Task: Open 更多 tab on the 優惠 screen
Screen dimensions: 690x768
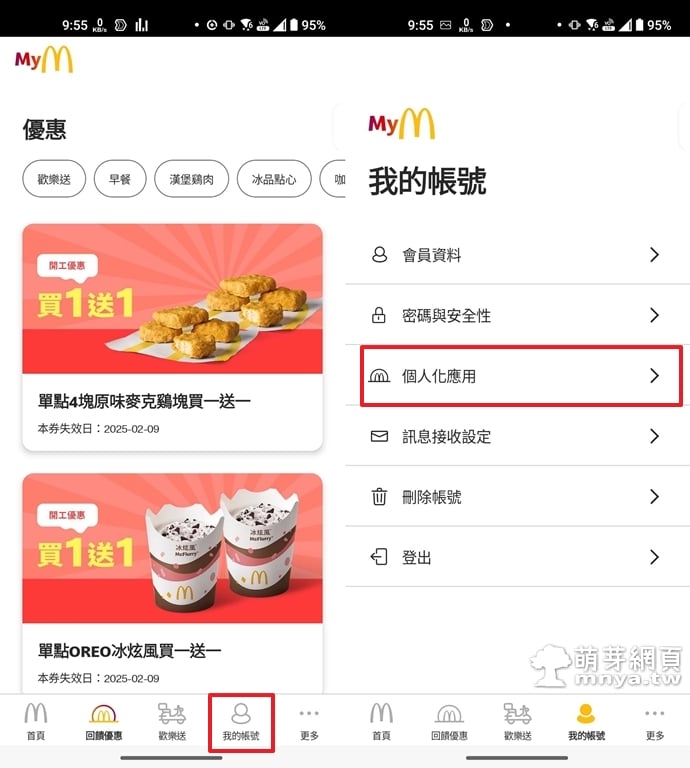Action: tap(309, 721)
